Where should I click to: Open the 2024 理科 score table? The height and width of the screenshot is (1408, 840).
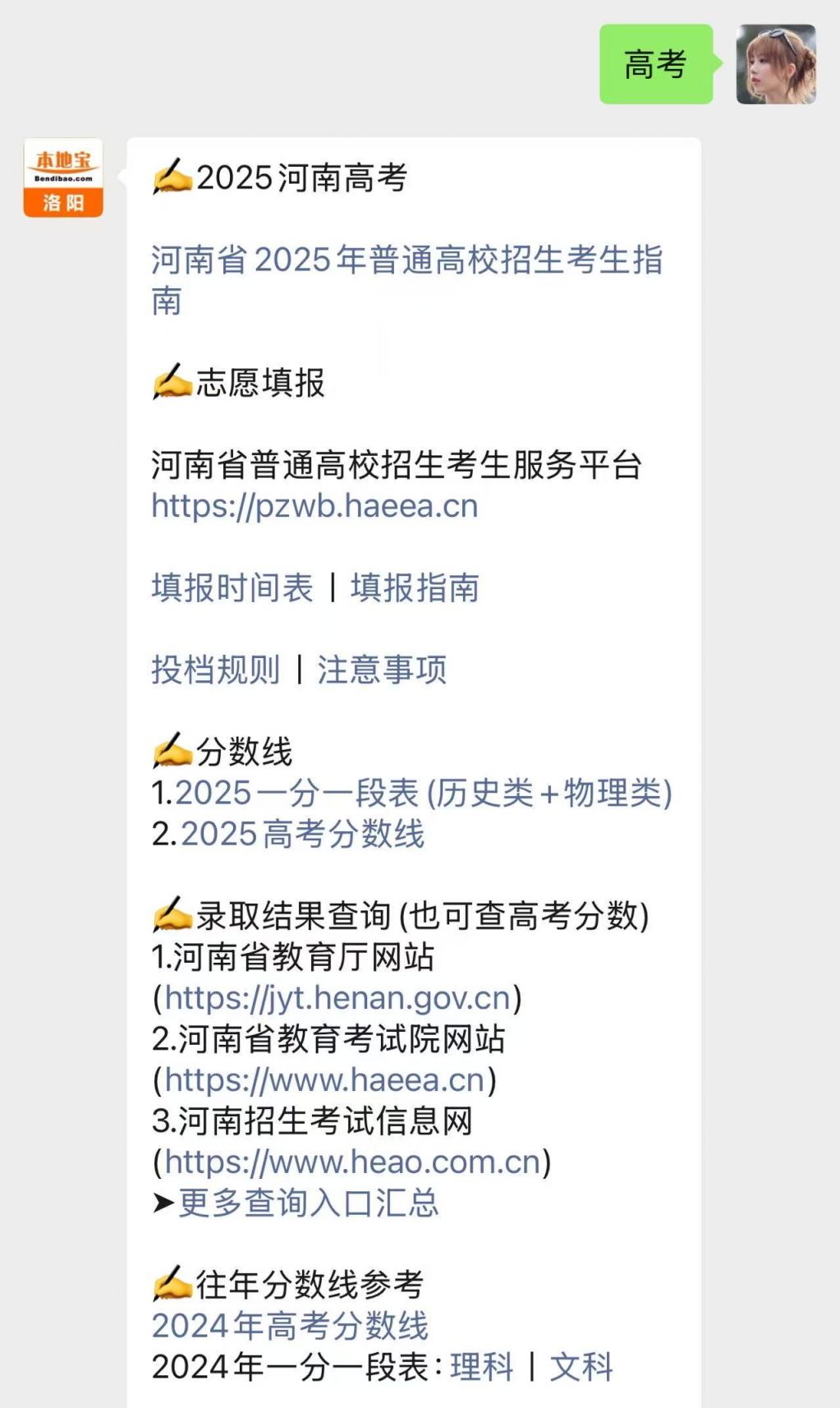point(482,1367)
